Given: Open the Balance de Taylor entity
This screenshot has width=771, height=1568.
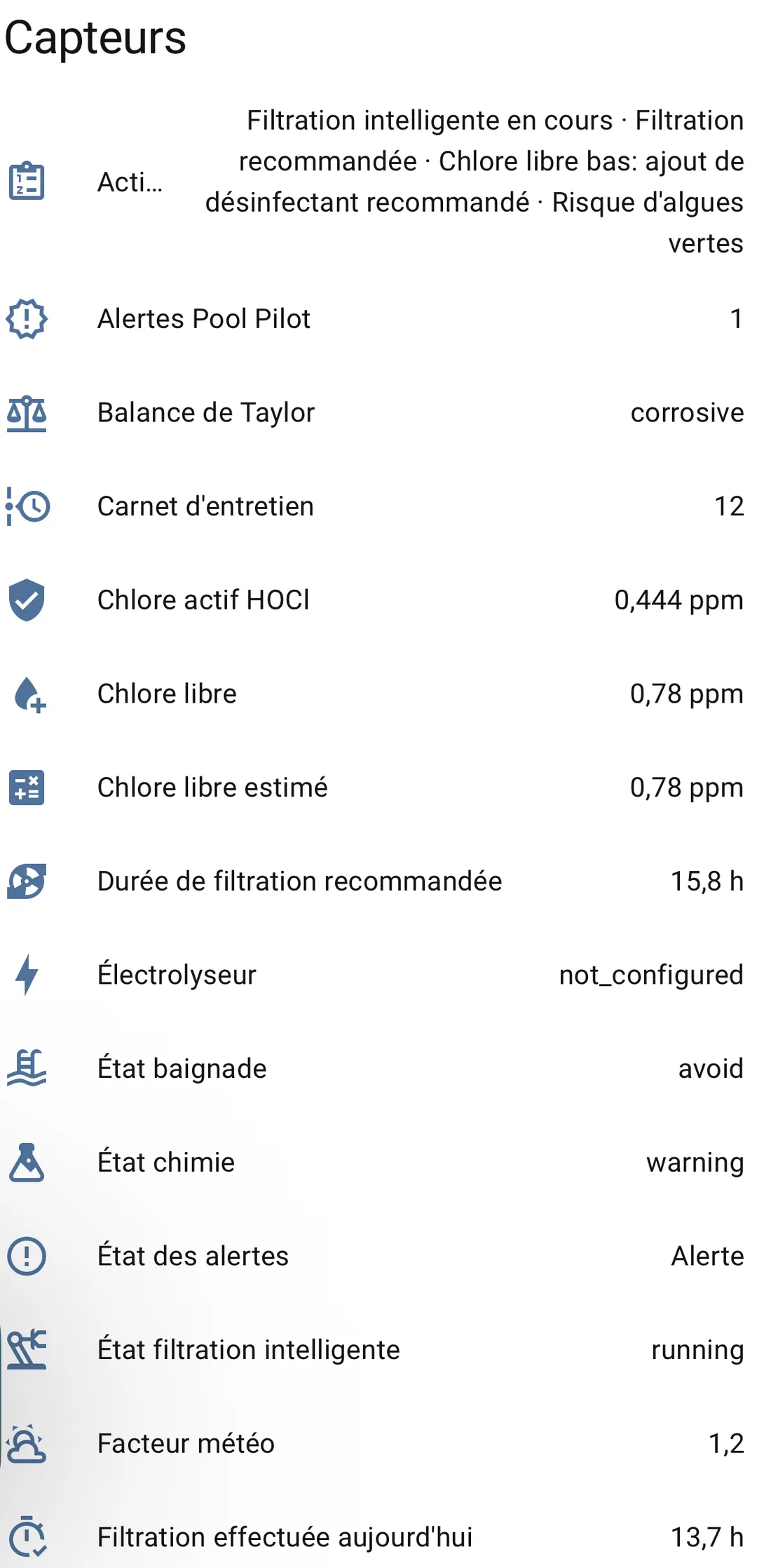Looking at the screenshot, I should [375, 412].
